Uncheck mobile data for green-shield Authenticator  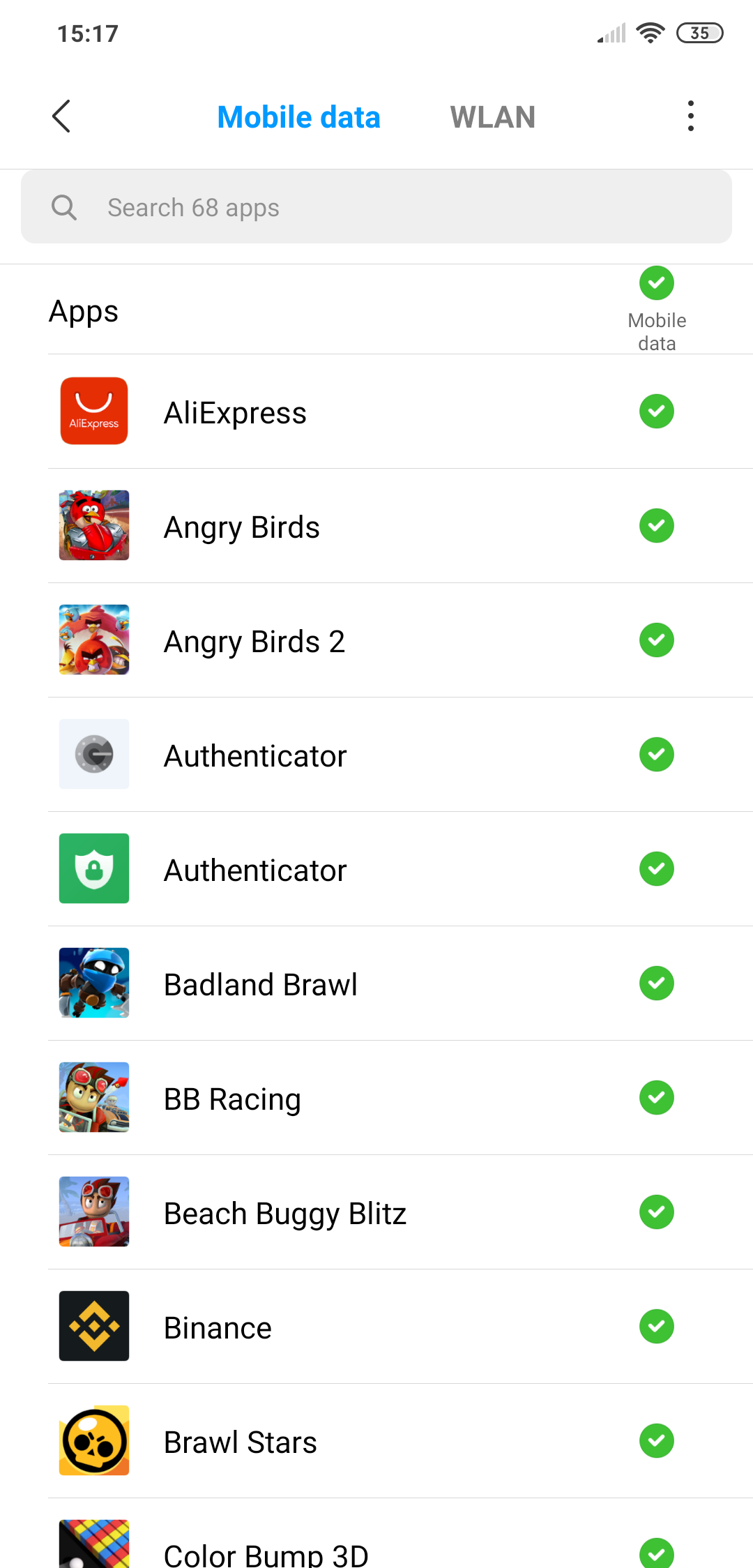656,869
